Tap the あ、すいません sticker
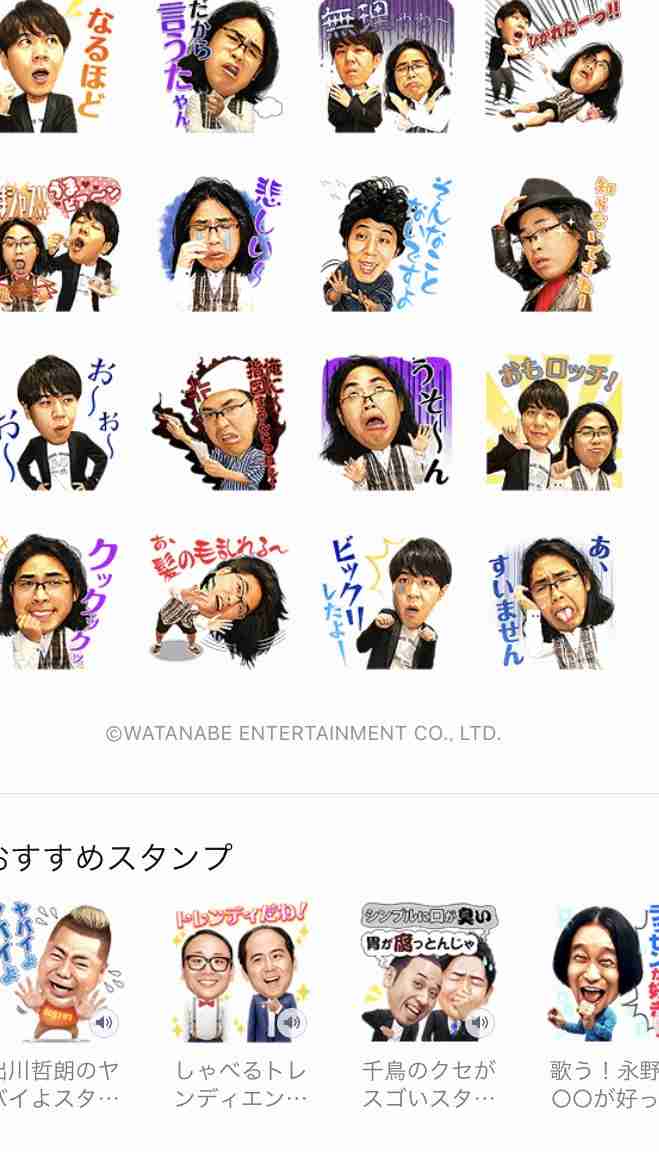The height and width of the screenshot is (1152, 659). (x=554, y=602)
